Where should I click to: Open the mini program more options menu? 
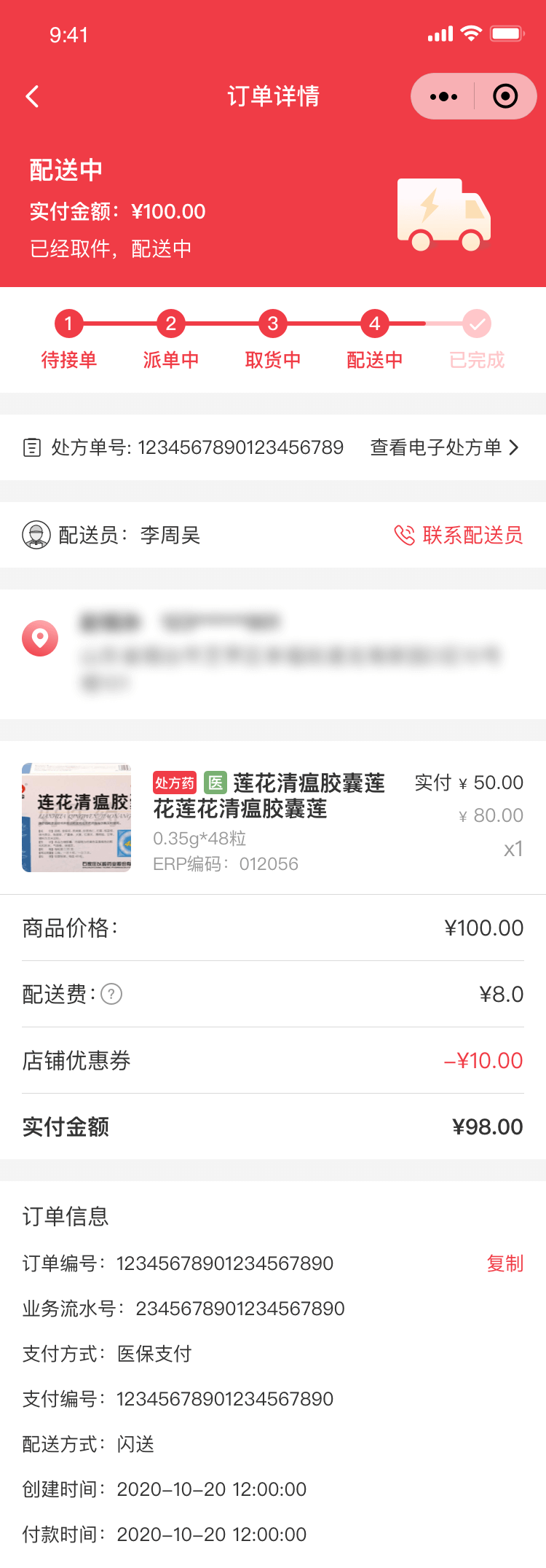click(443, 96)
